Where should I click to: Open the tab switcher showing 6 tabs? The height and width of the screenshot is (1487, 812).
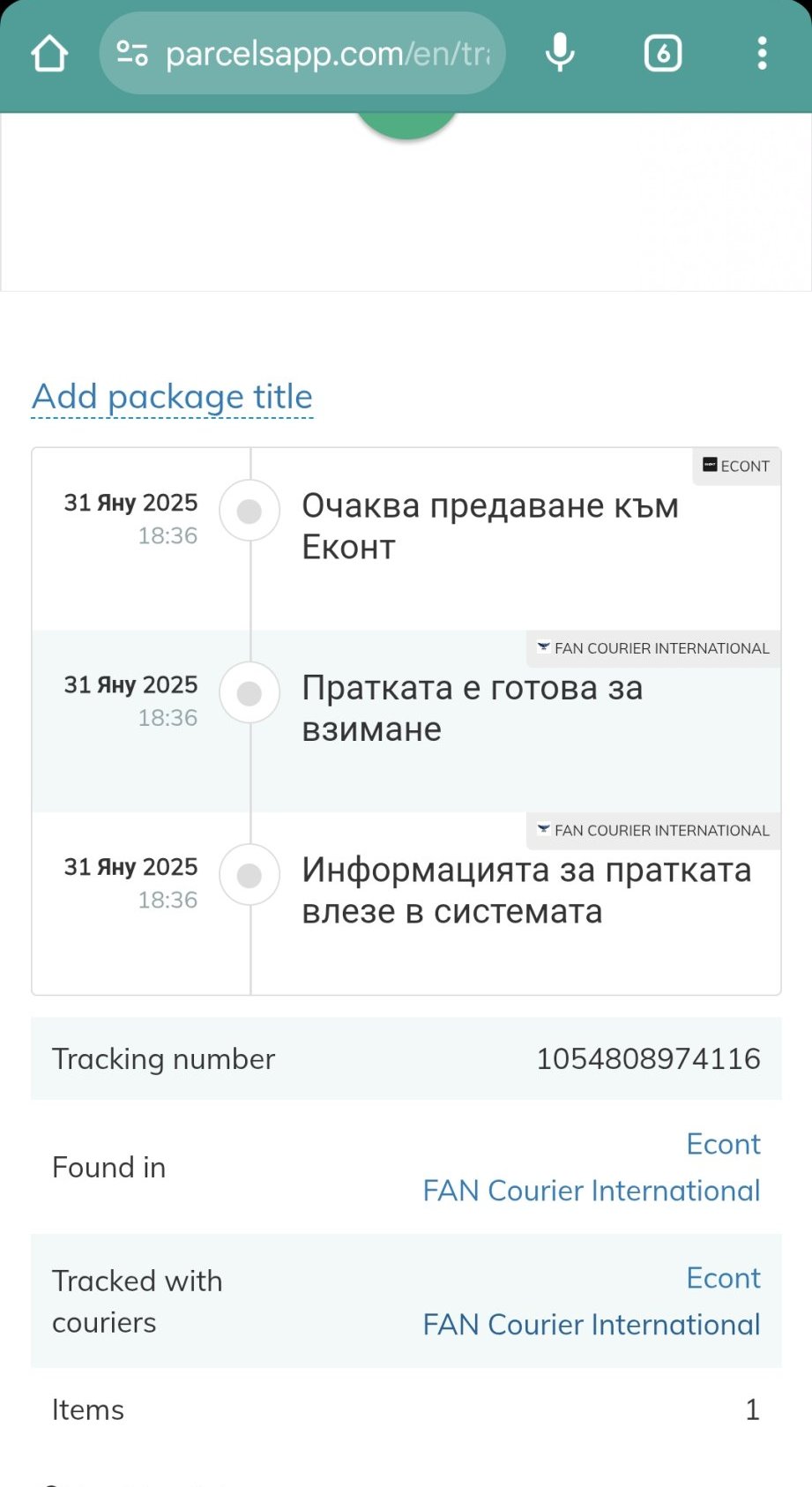click(x=663, y=54)
